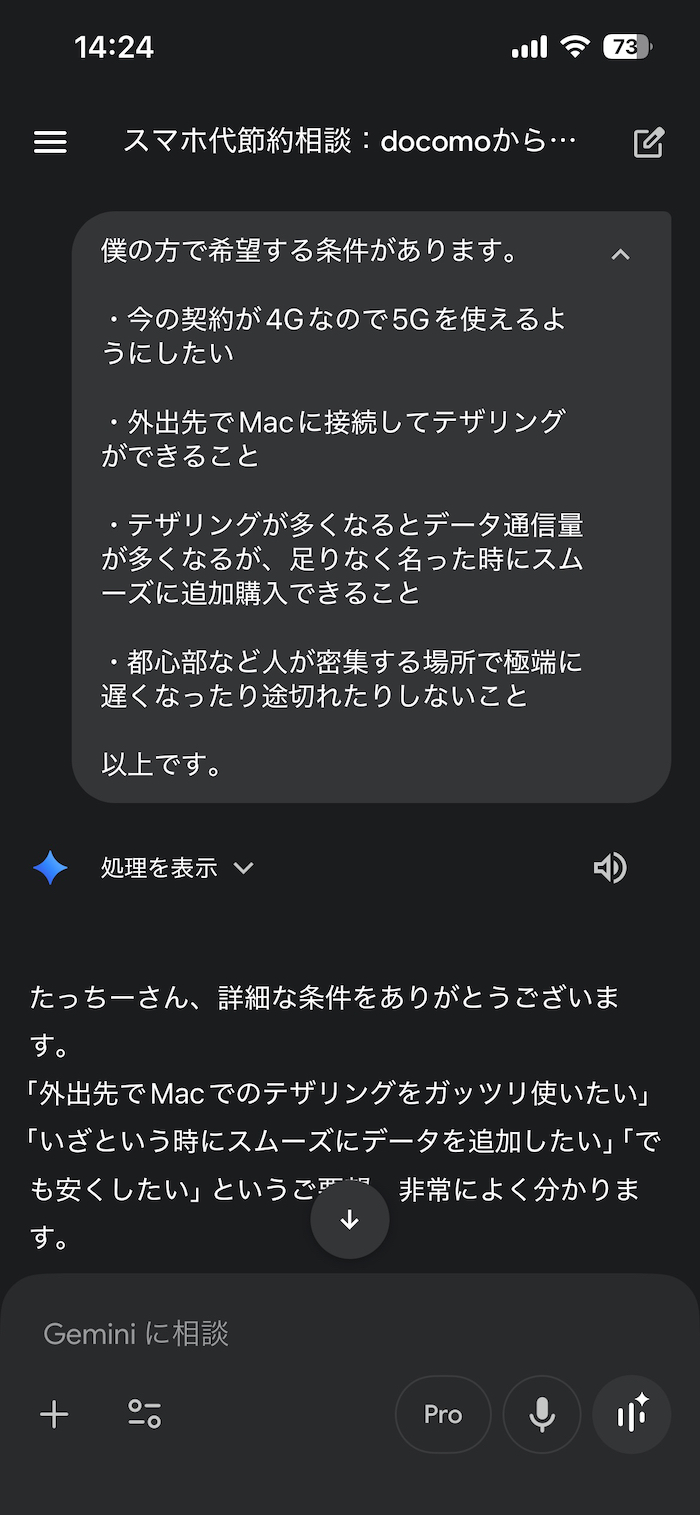This screenshot has width=700, height=1515.
Task: Open the Pro model selector
Action: click(442, 1414)
